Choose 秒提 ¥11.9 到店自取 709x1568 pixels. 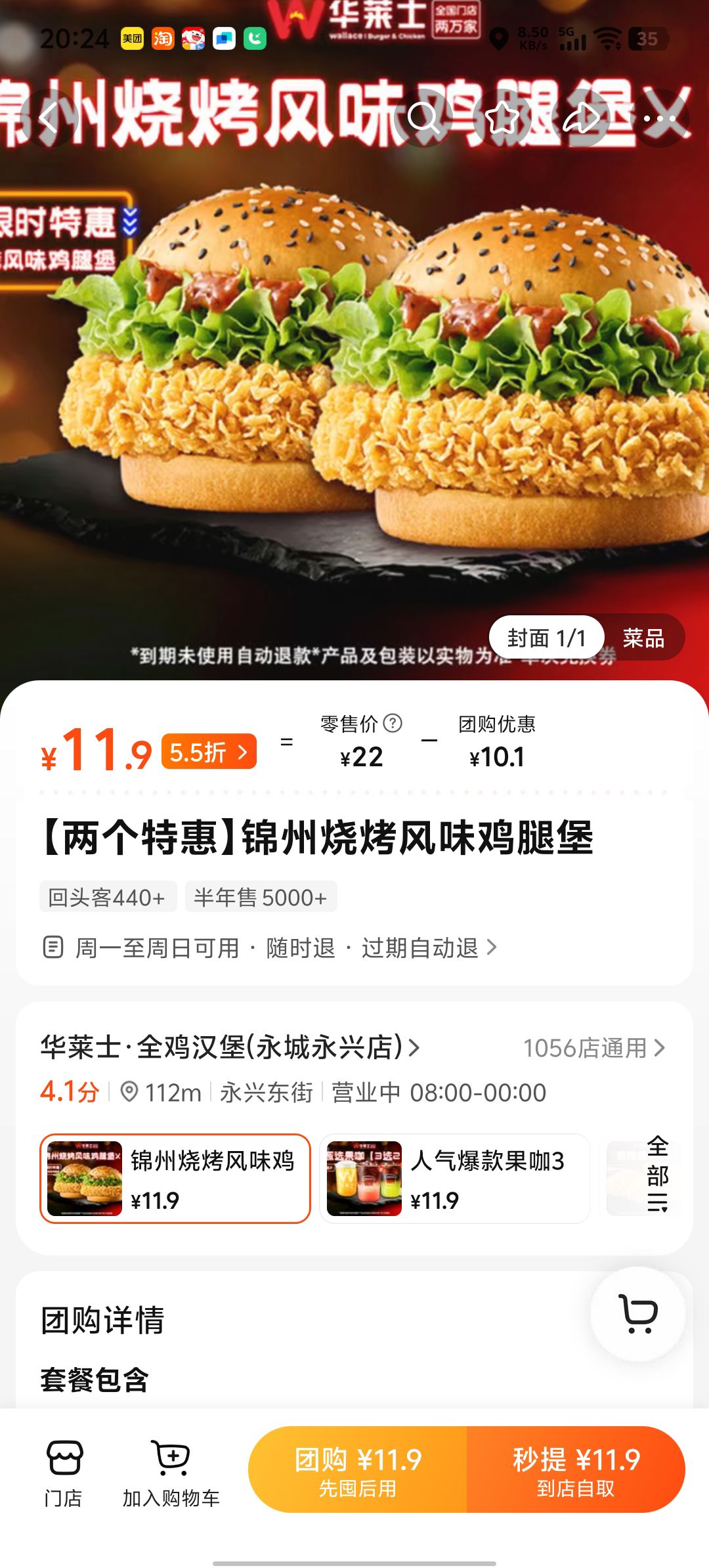coord(576,1470)
